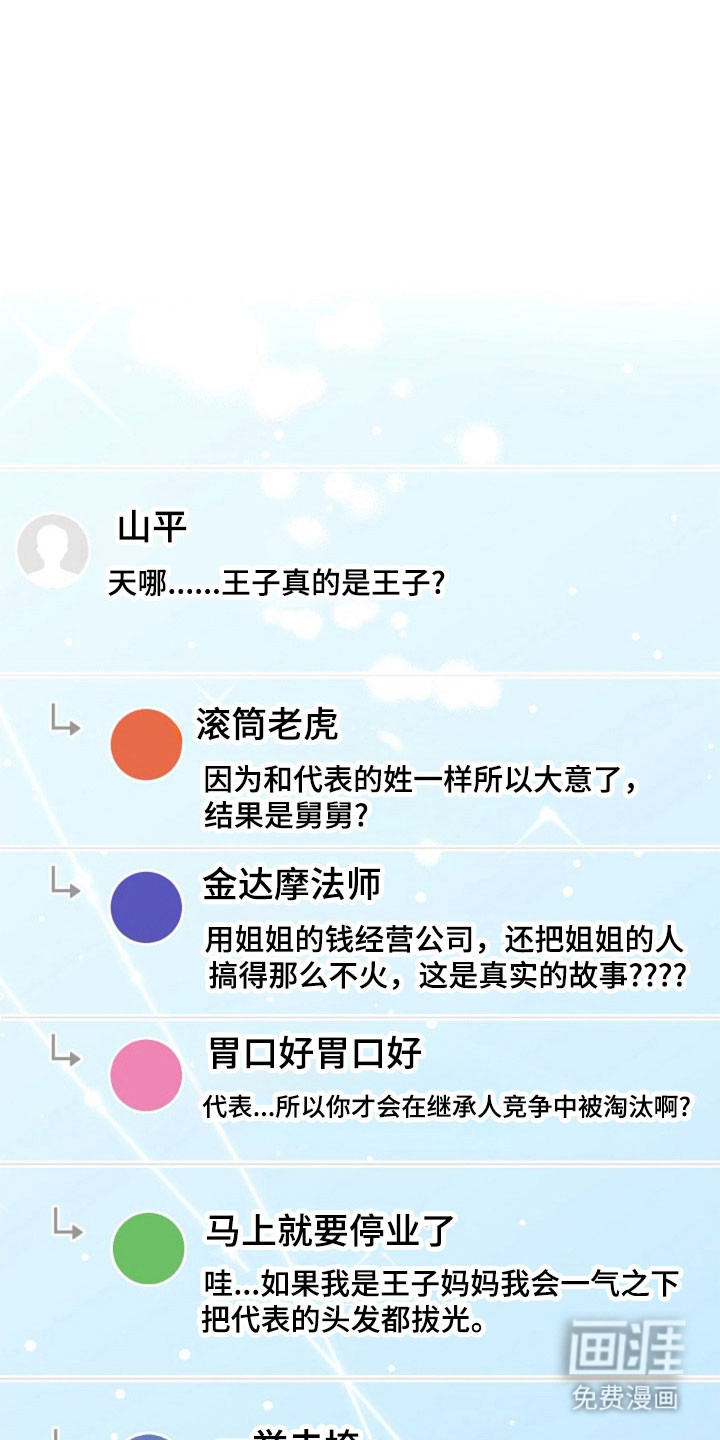Image resolution: width=720 pixels, height=1440 pixels.
Task: Click 金达摩法师's blue circle avatar
Action: click(146, 906)
